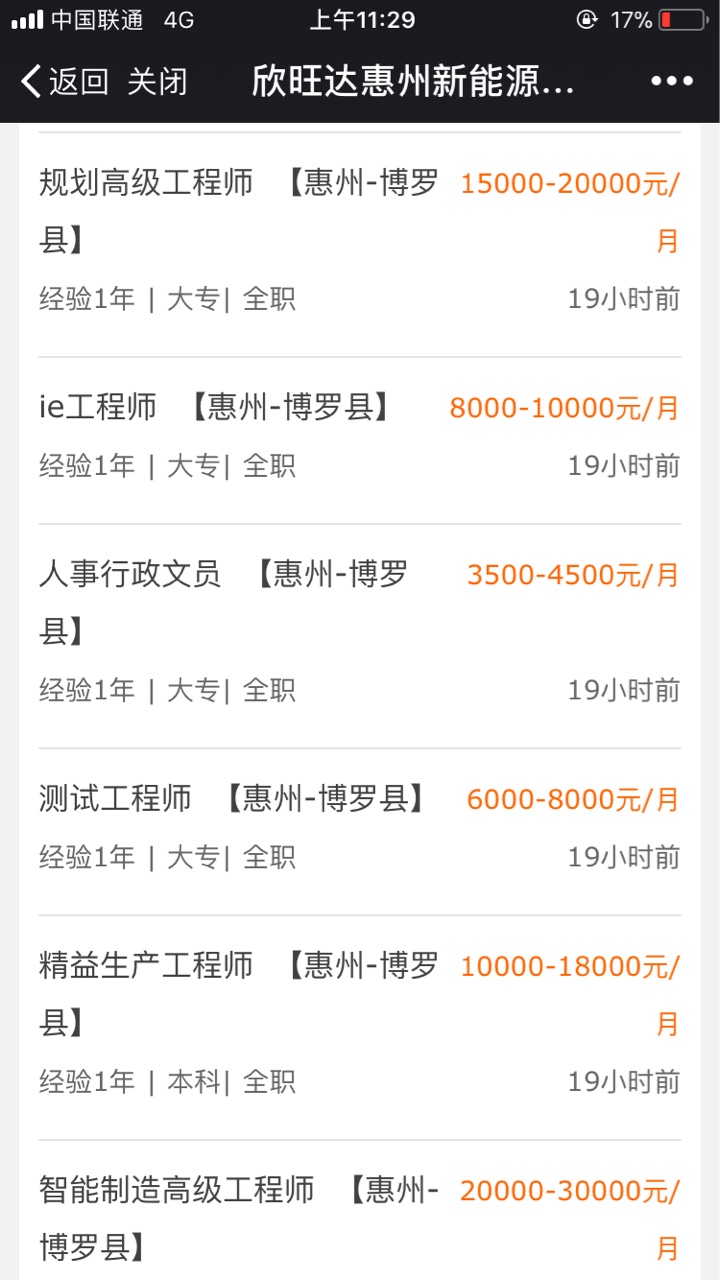Open the three-dot more options menu

click(x=671, y=81)
